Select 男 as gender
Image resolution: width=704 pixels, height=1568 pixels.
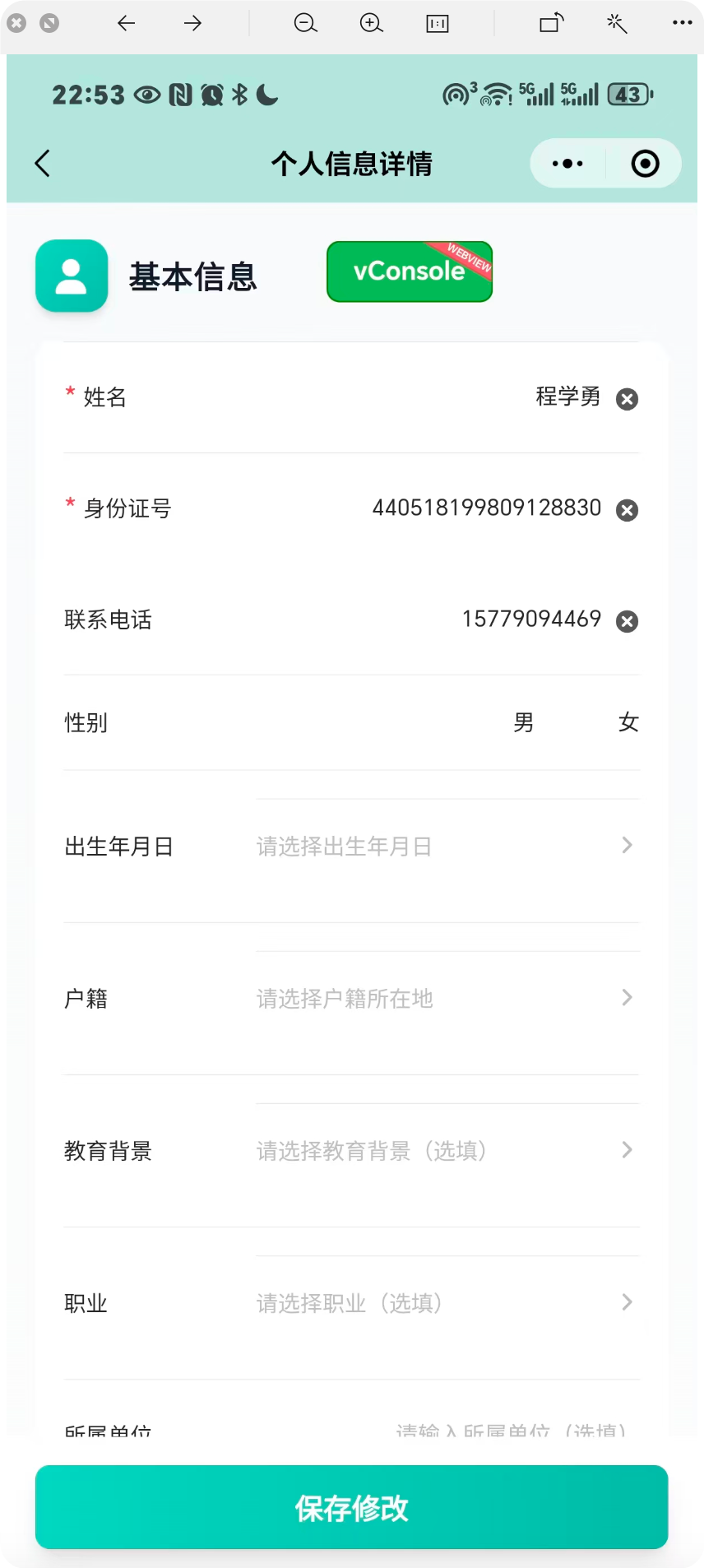point(524,722)
